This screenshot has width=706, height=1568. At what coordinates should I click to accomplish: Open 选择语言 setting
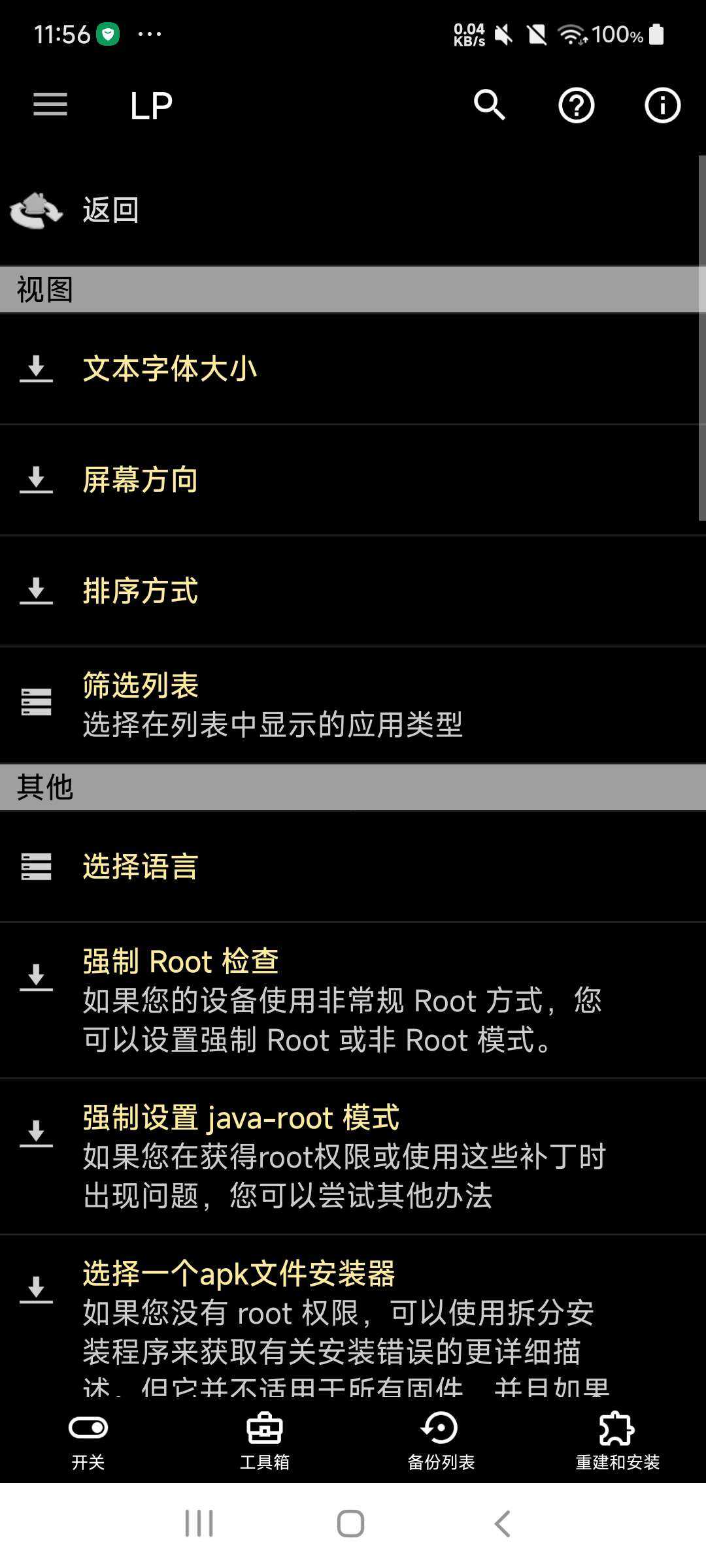click(349, 867)
